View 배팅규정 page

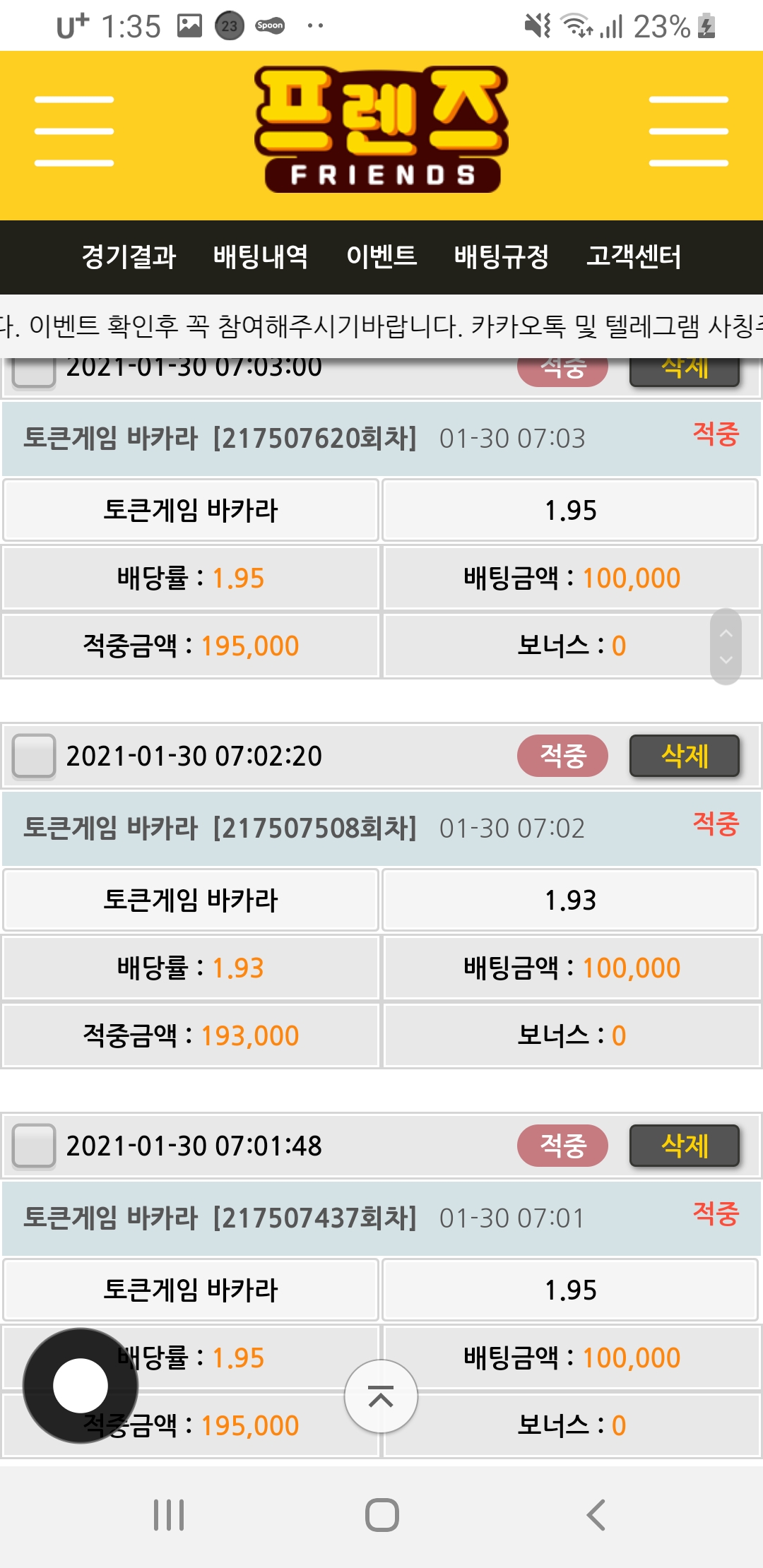(502, 256)
